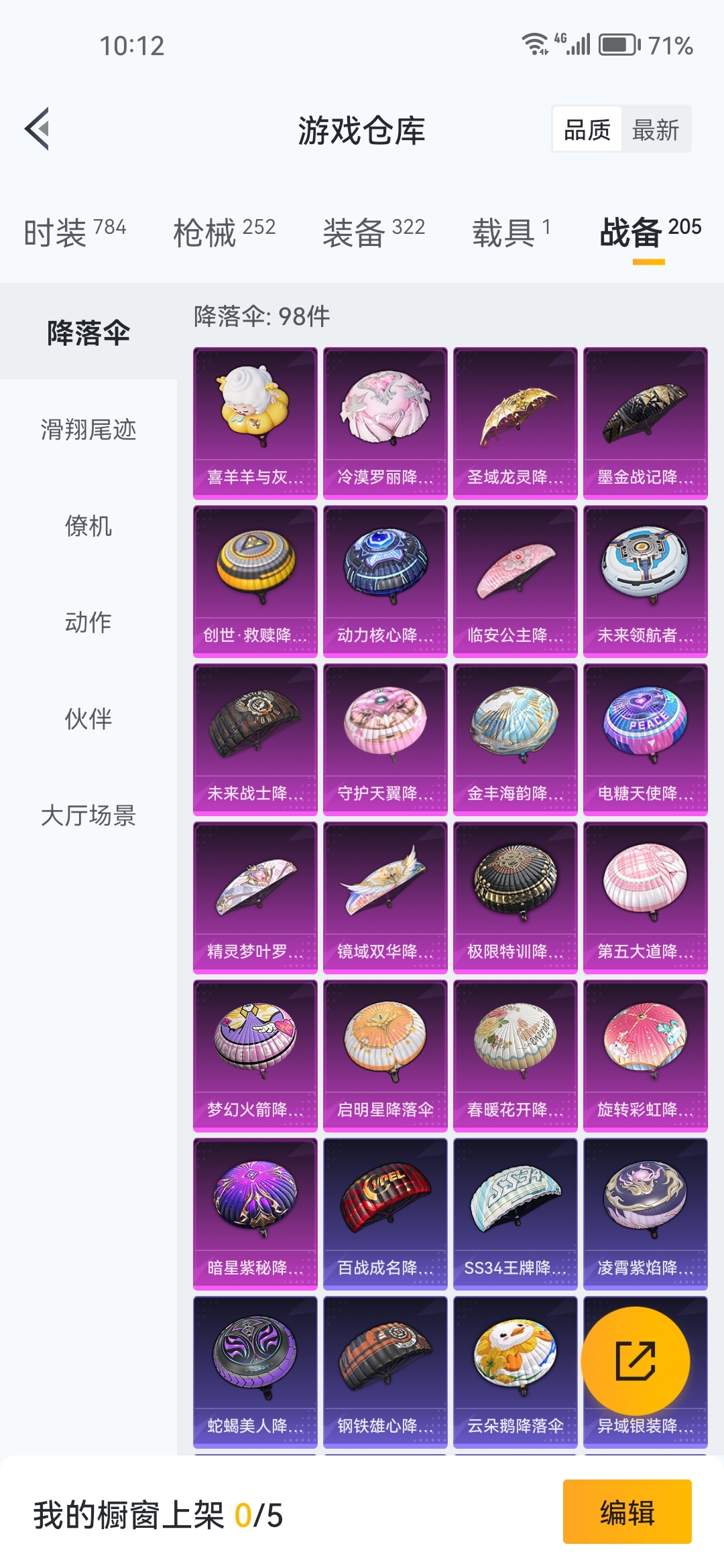
Task: Open the 圣域龙灵 parachute item
Action: click(x=515, y=423)
